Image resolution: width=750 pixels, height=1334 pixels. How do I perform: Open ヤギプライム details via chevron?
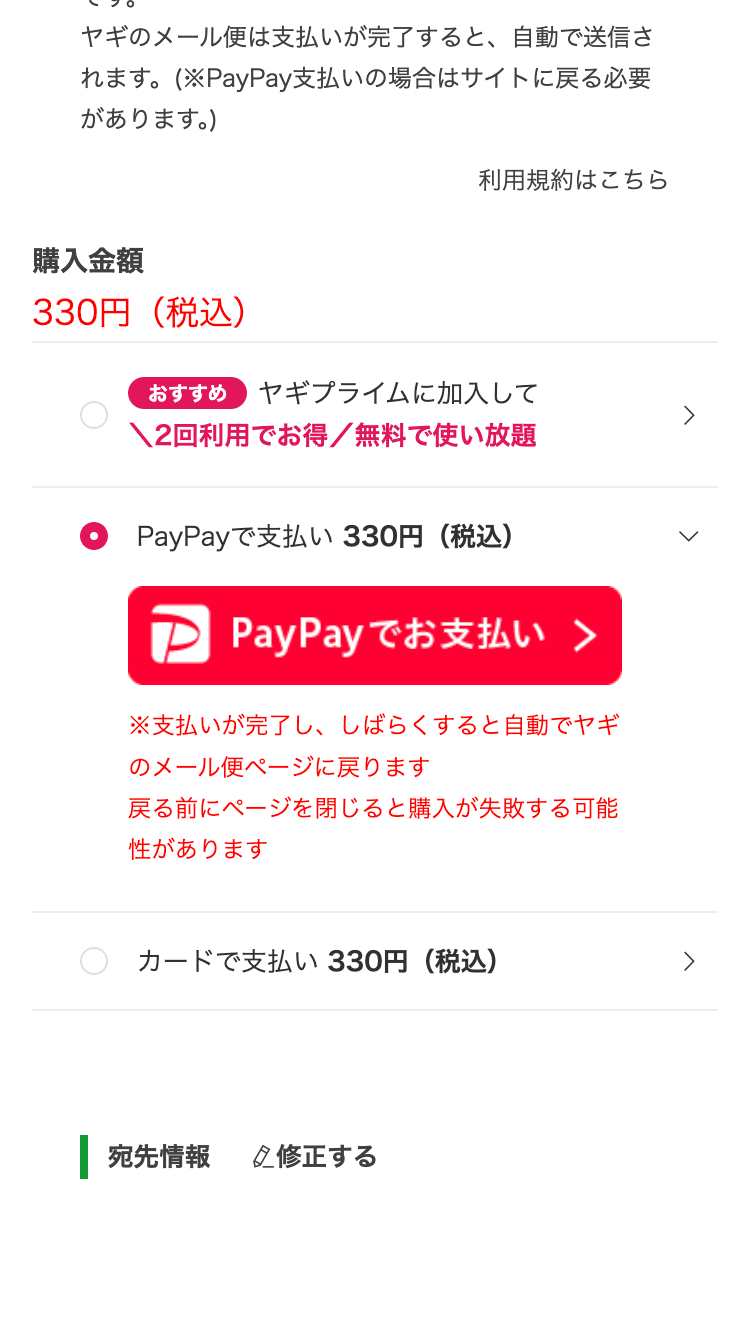point(688,415)
